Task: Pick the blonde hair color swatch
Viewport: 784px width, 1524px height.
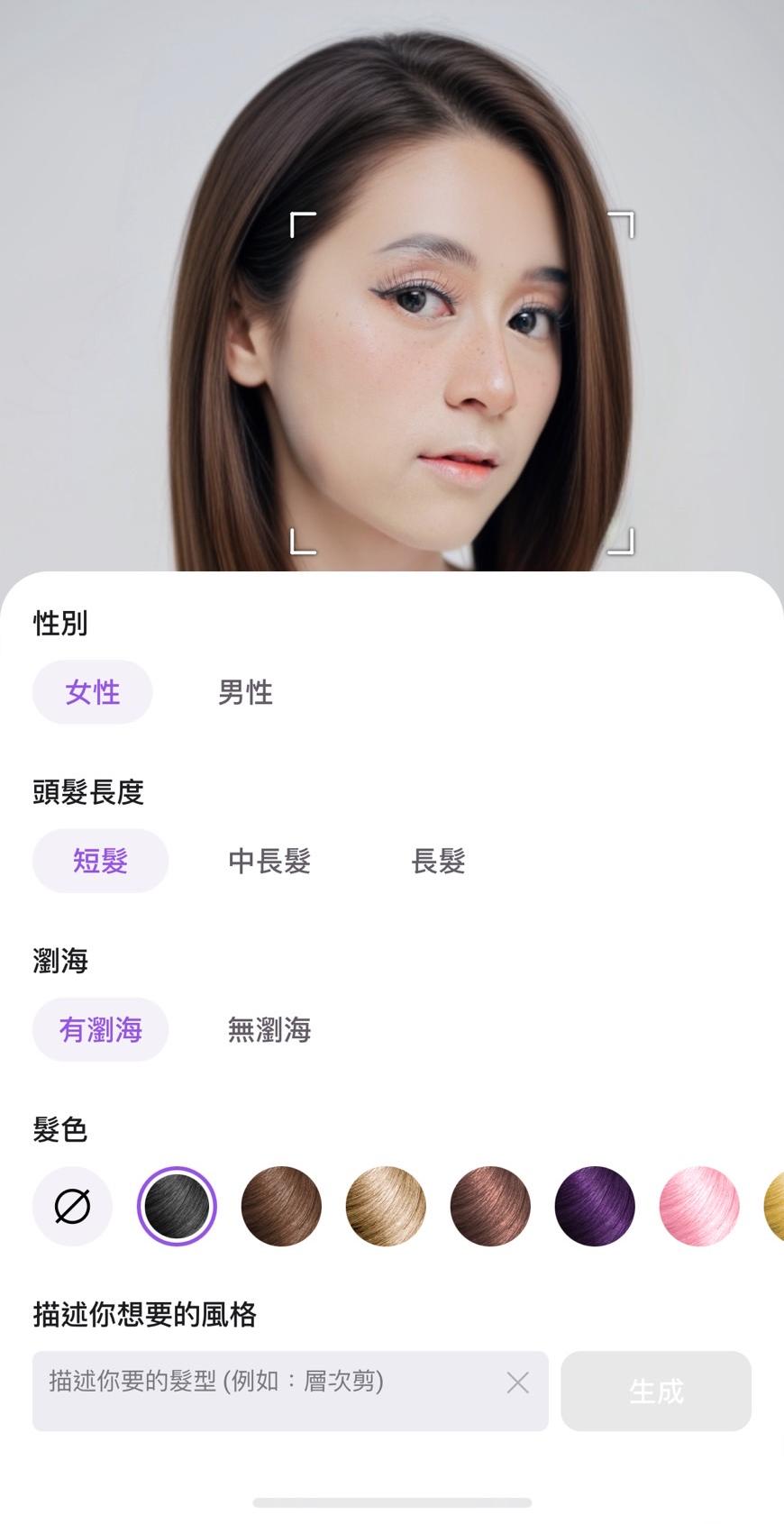Action: pos(386,1206)
